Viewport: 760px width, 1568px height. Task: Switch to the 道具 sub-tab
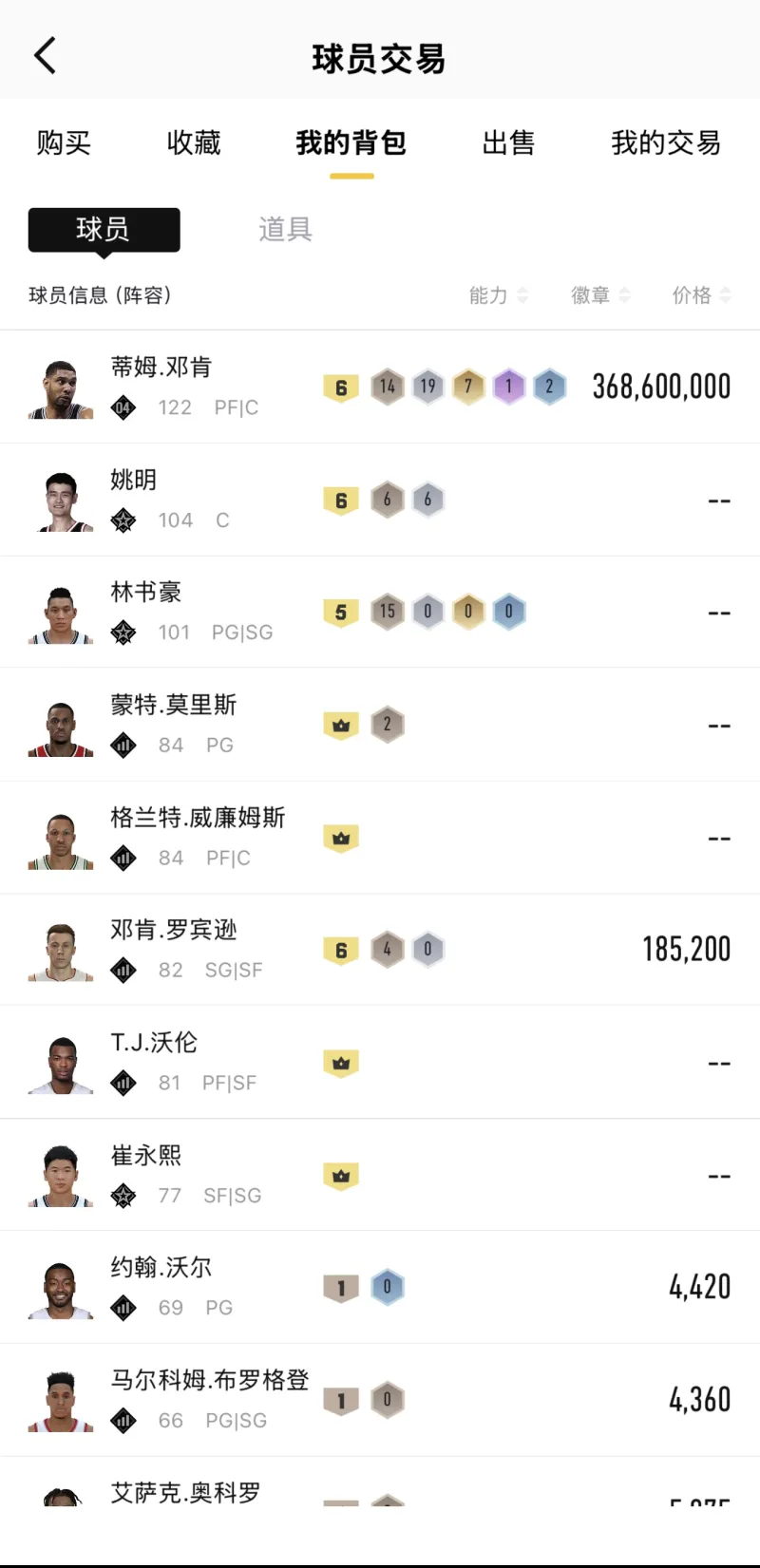(285, 229)
